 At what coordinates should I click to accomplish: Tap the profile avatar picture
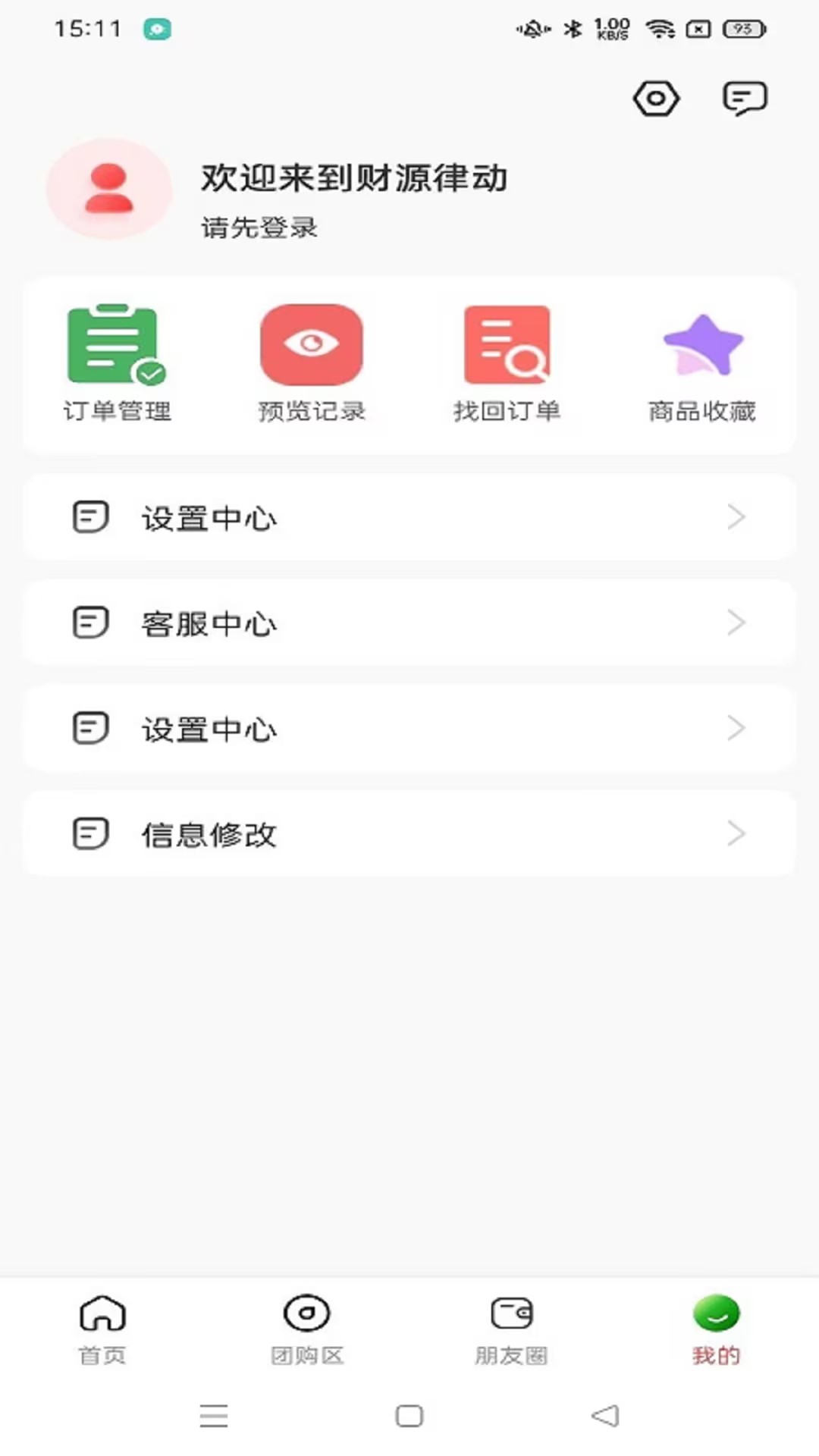[109, 189]
